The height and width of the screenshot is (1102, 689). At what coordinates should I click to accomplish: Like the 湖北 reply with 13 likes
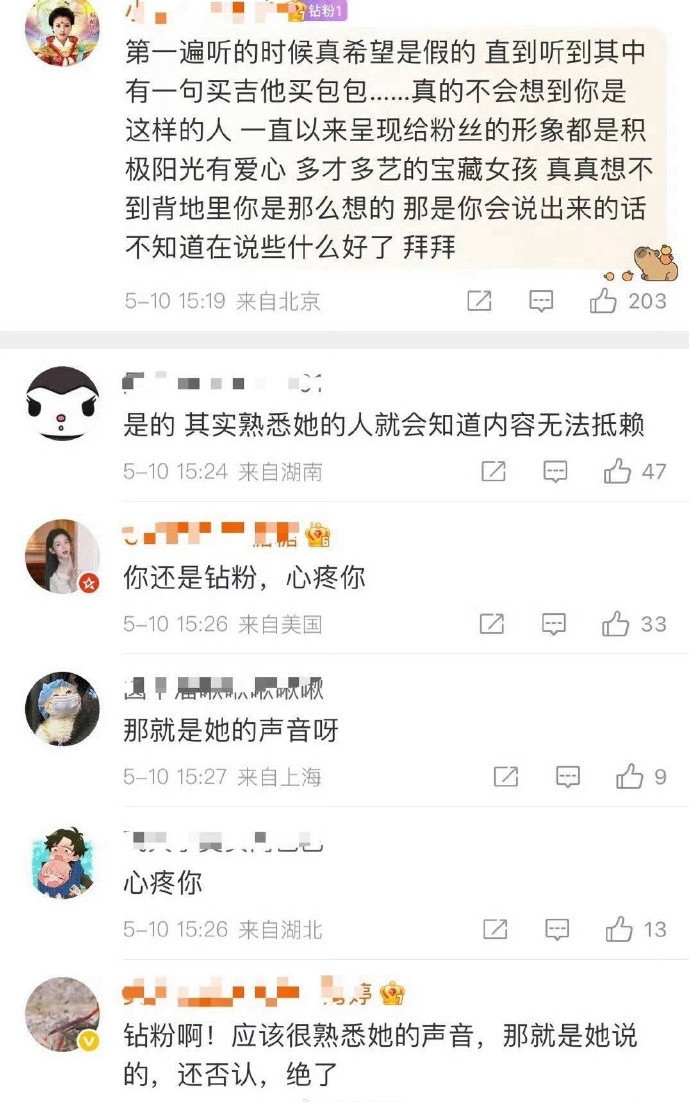(x=619, y=929)
